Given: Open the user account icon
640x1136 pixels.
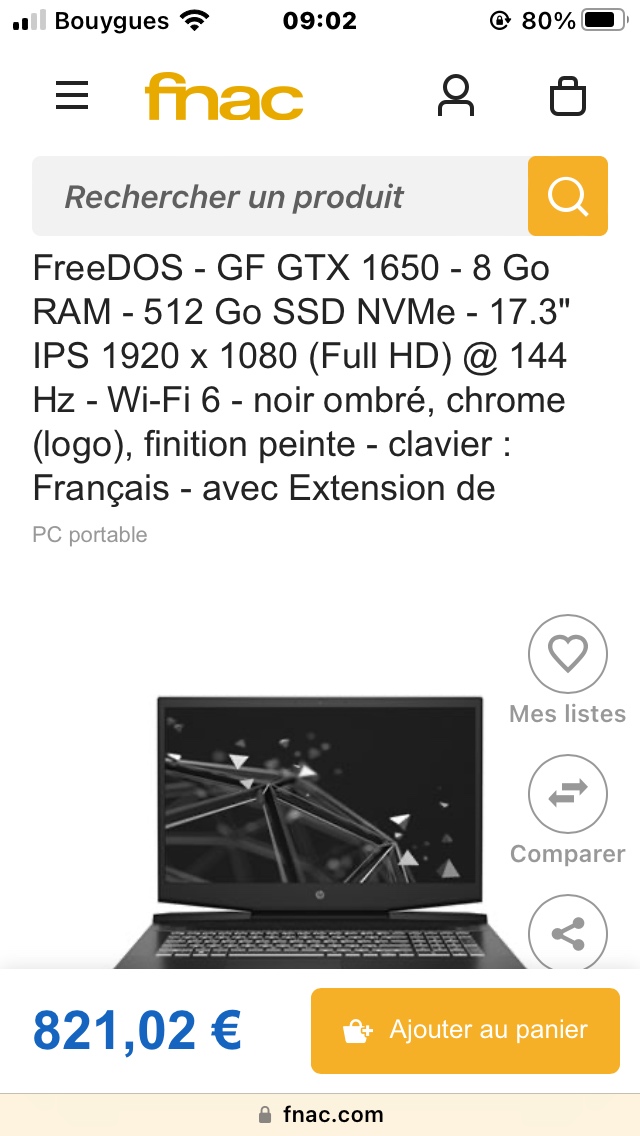Looking at the screenshot, I should pos(456,96).
